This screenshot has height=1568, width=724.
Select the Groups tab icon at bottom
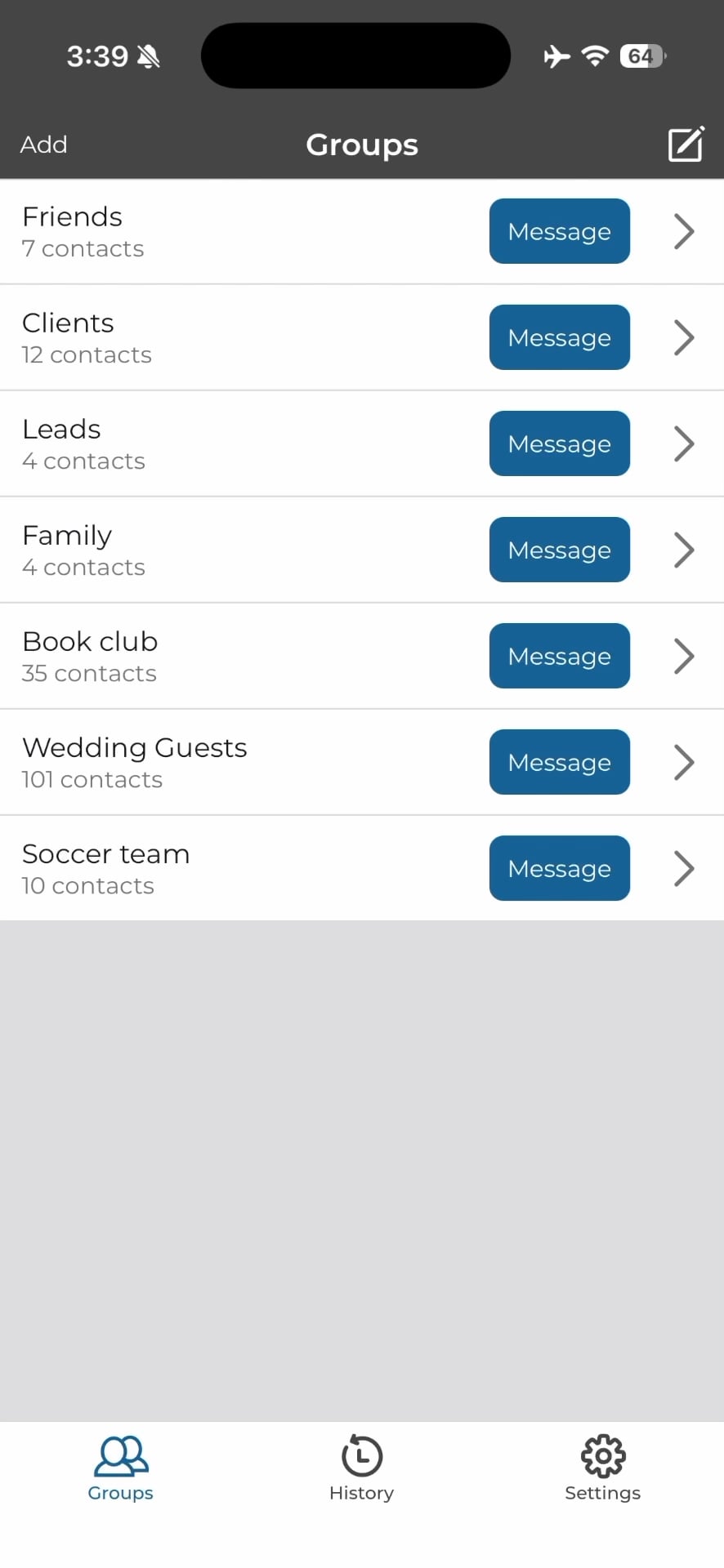tap(119, 1456)
